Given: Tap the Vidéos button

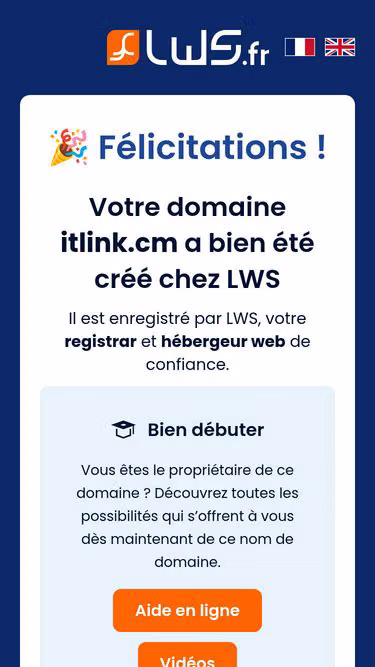Looking at the screenshot, I should click(x=188, y=655).
